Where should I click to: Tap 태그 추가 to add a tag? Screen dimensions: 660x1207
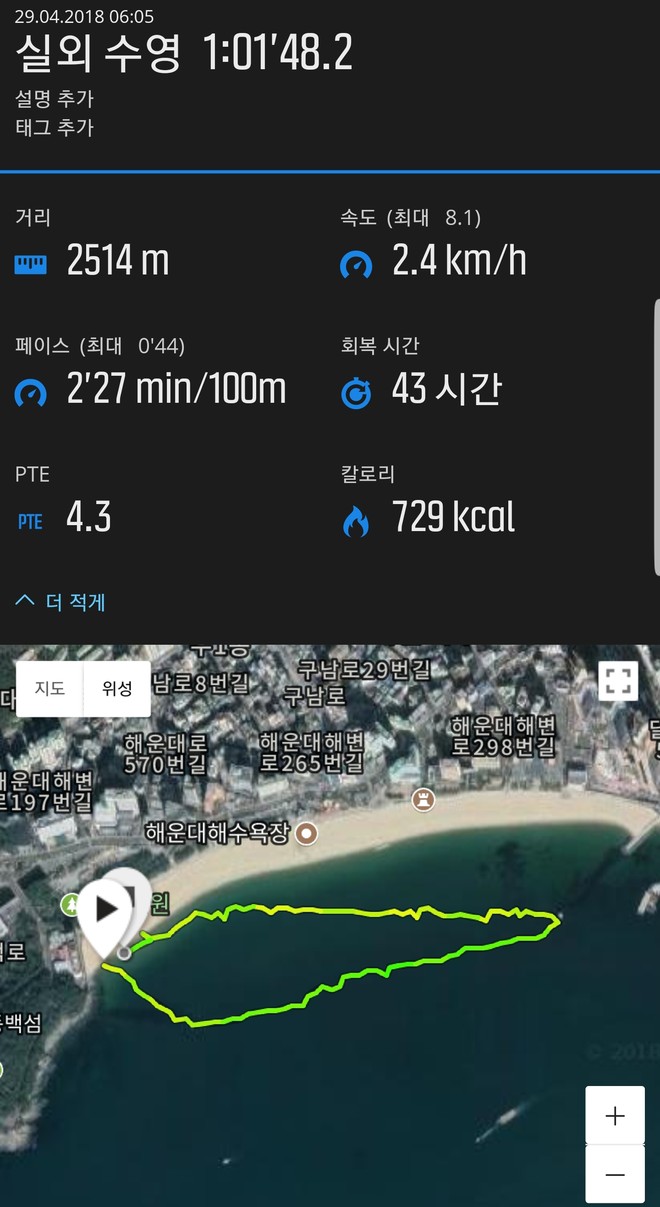point(55,127)
